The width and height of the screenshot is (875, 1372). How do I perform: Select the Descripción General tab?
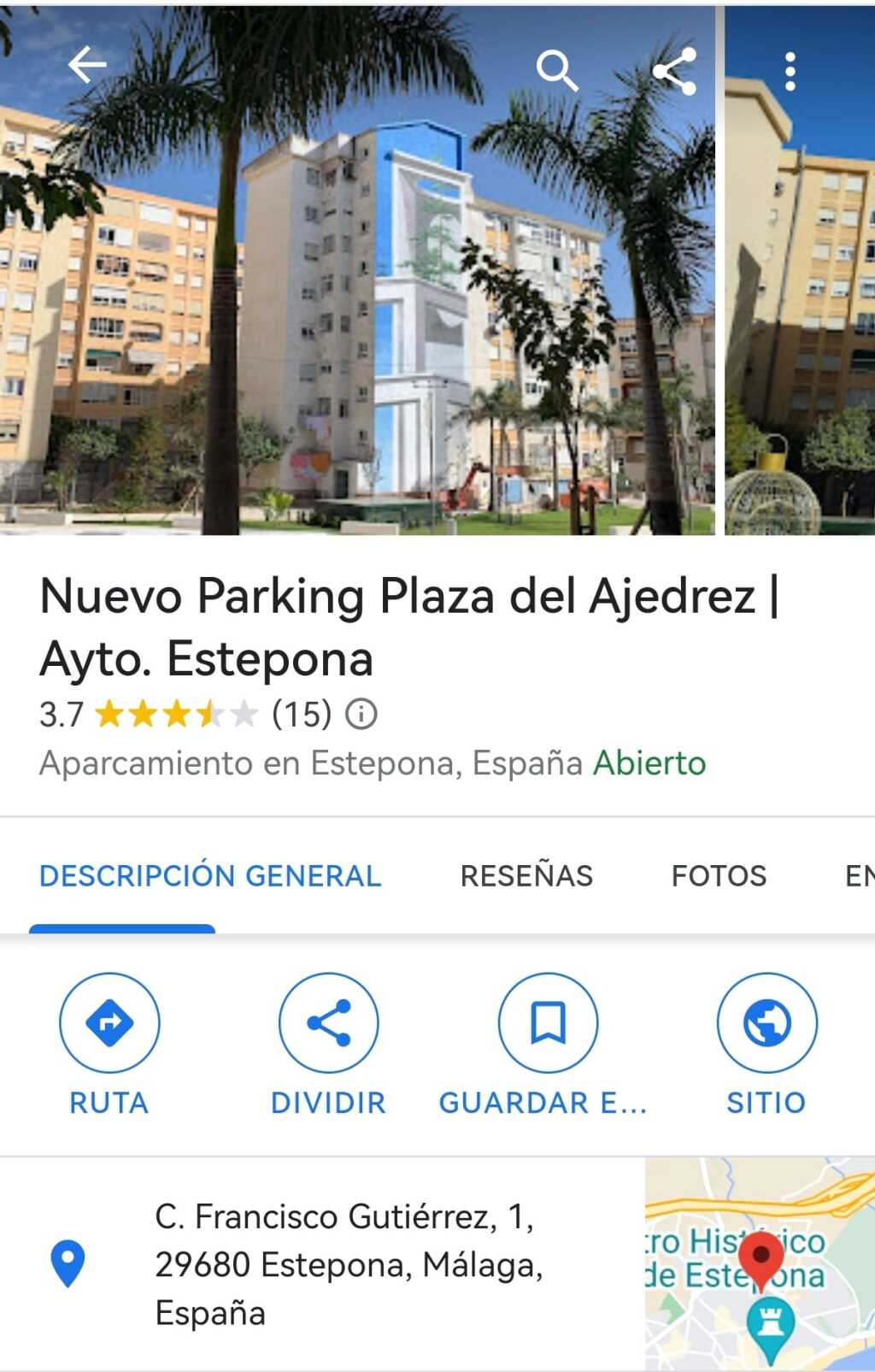pos(210,875)
